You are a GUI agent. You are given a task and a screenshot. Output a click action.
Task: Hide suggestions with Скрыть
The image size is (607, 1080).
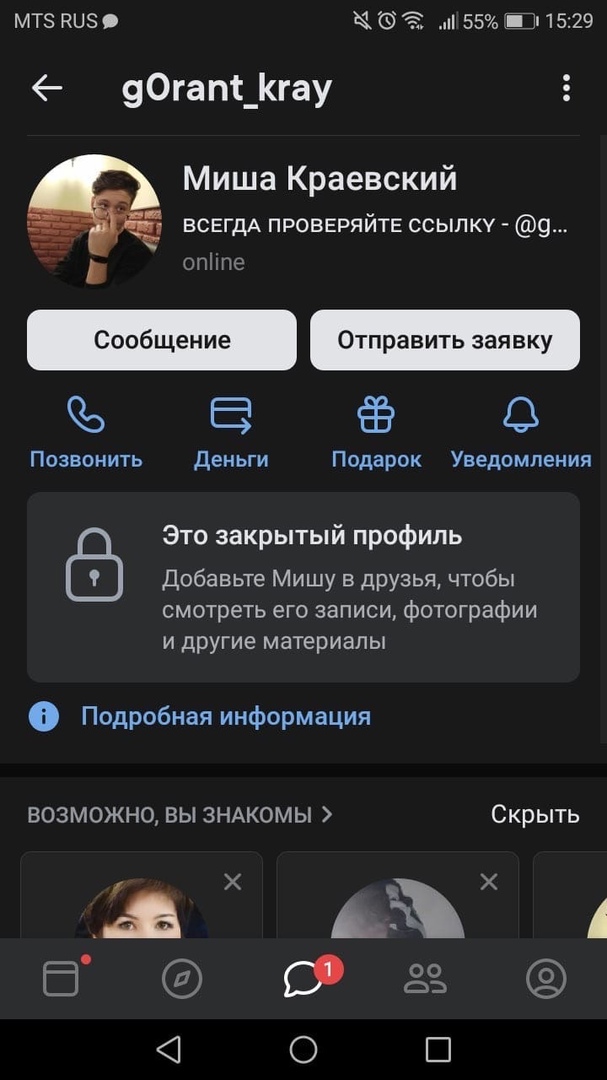point(535,814)
